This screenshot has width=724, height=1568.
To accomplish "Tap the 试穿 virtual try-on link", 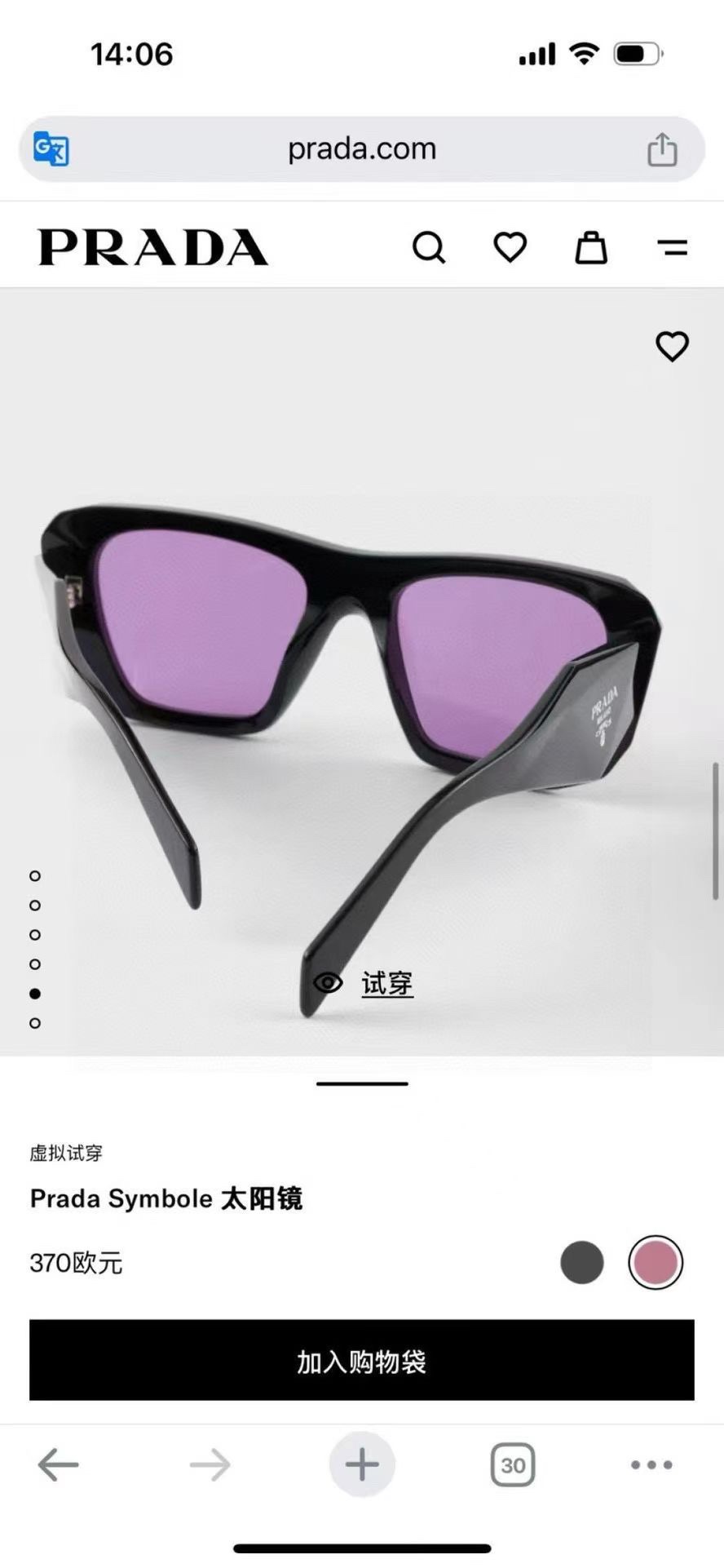I will tap(386, 983).
